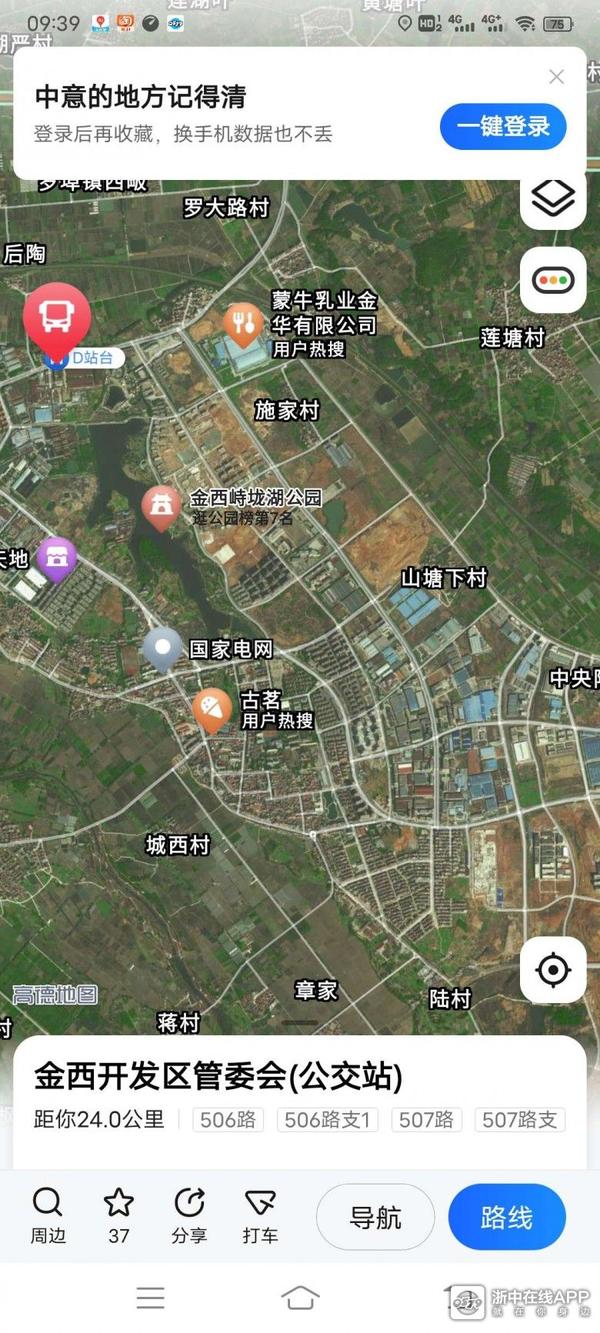
Task: Open the 蒙牛乳业金华有限公司 marker
Action: click(x=242, y=322)
